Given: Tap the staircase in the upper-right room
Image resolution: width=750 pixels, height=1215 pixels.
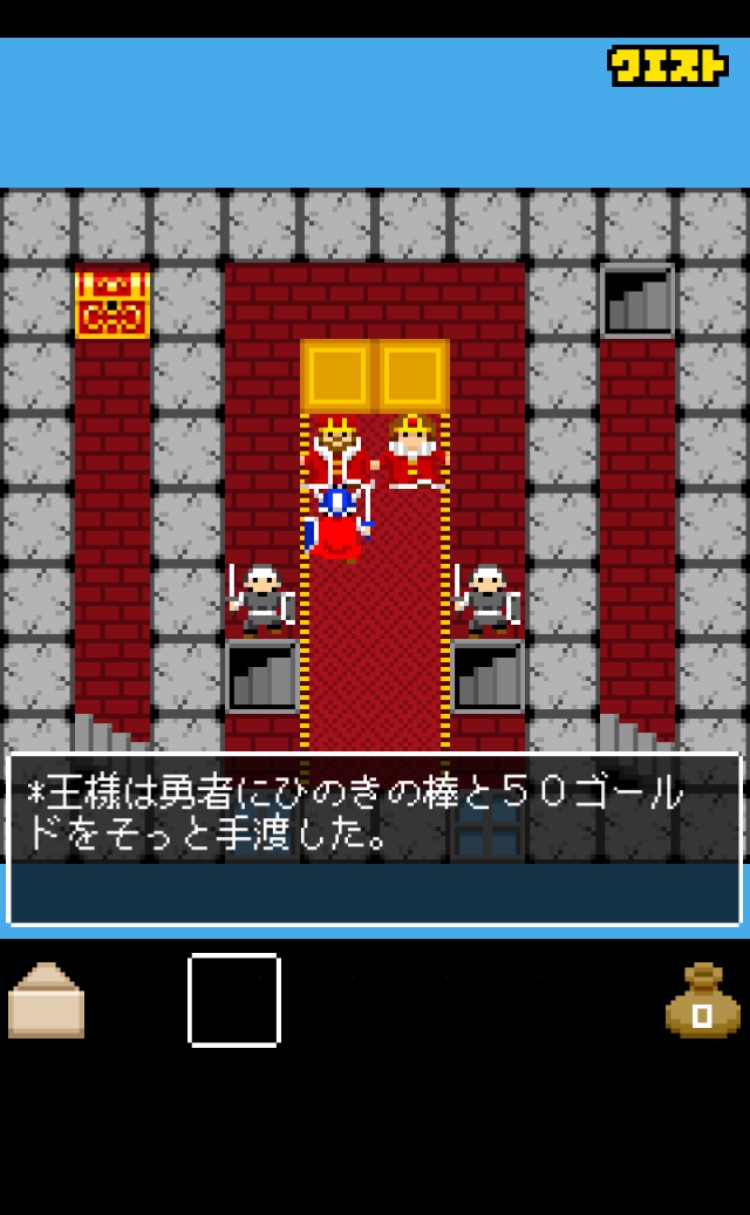Looking at the screenshot, I should tap(637, 300).
